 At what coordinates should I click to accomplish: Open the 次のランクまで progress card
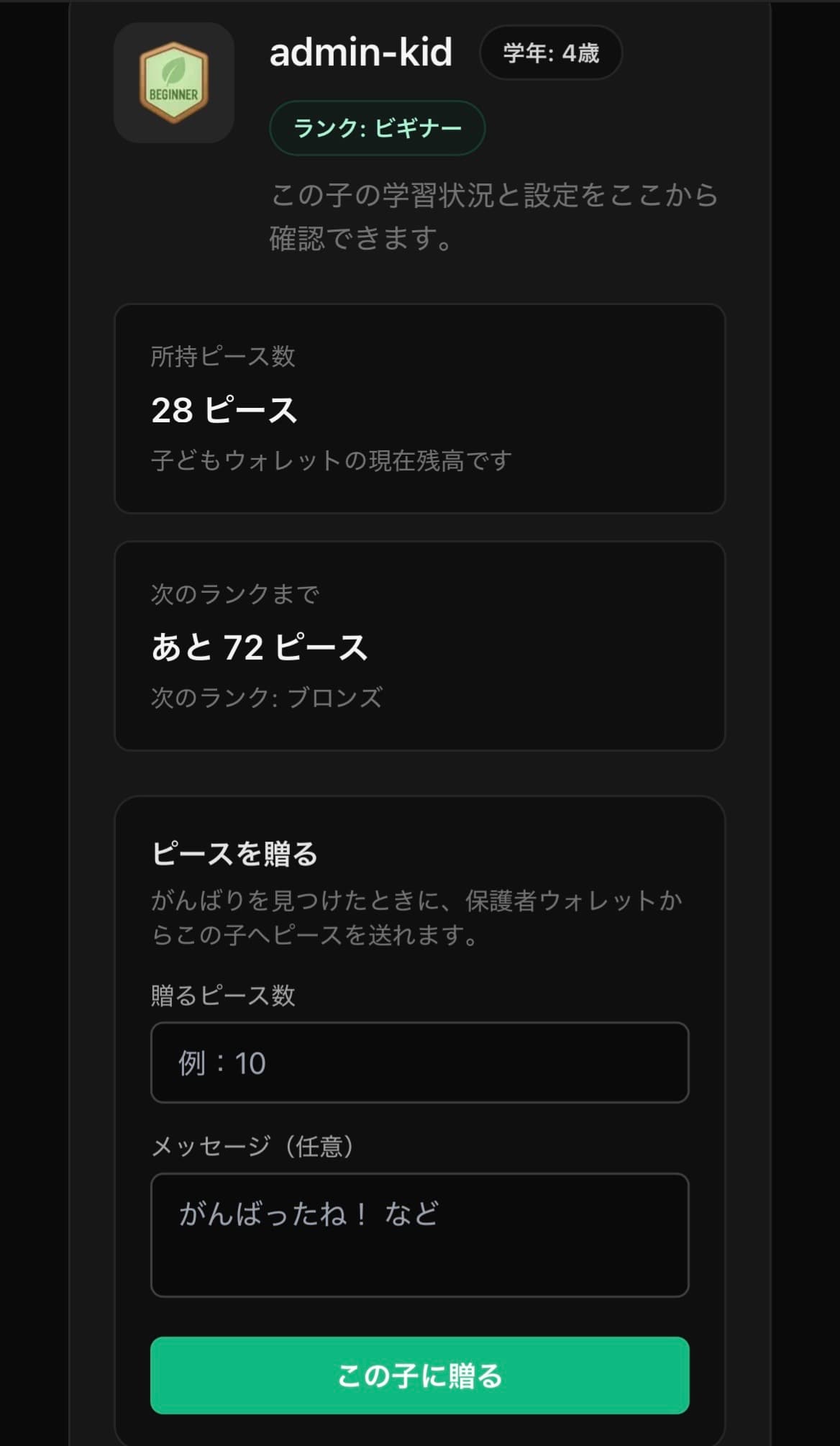click(x=421, y=644)
